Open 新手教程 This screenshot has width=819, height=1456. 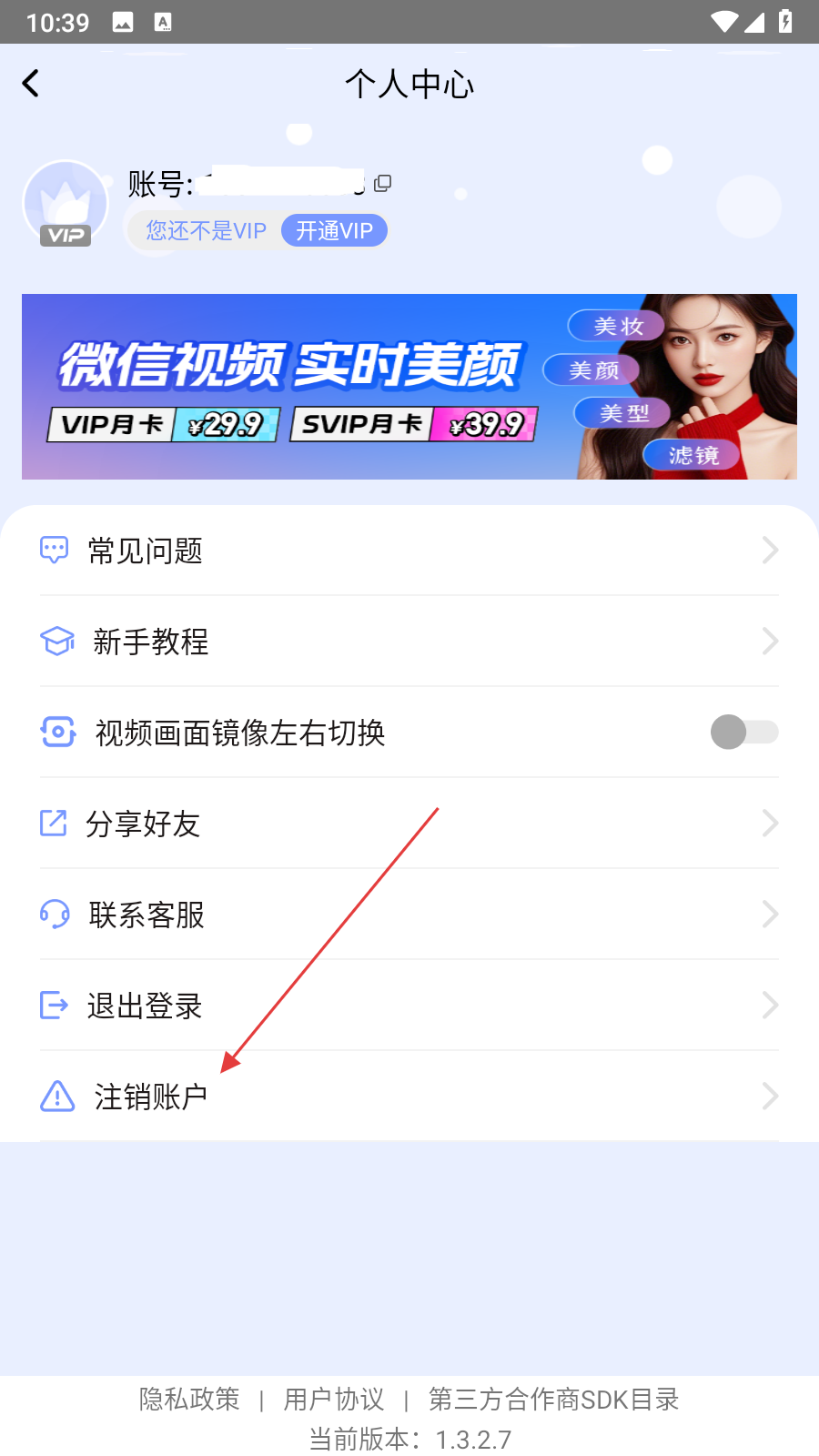[x=409, y=642]
